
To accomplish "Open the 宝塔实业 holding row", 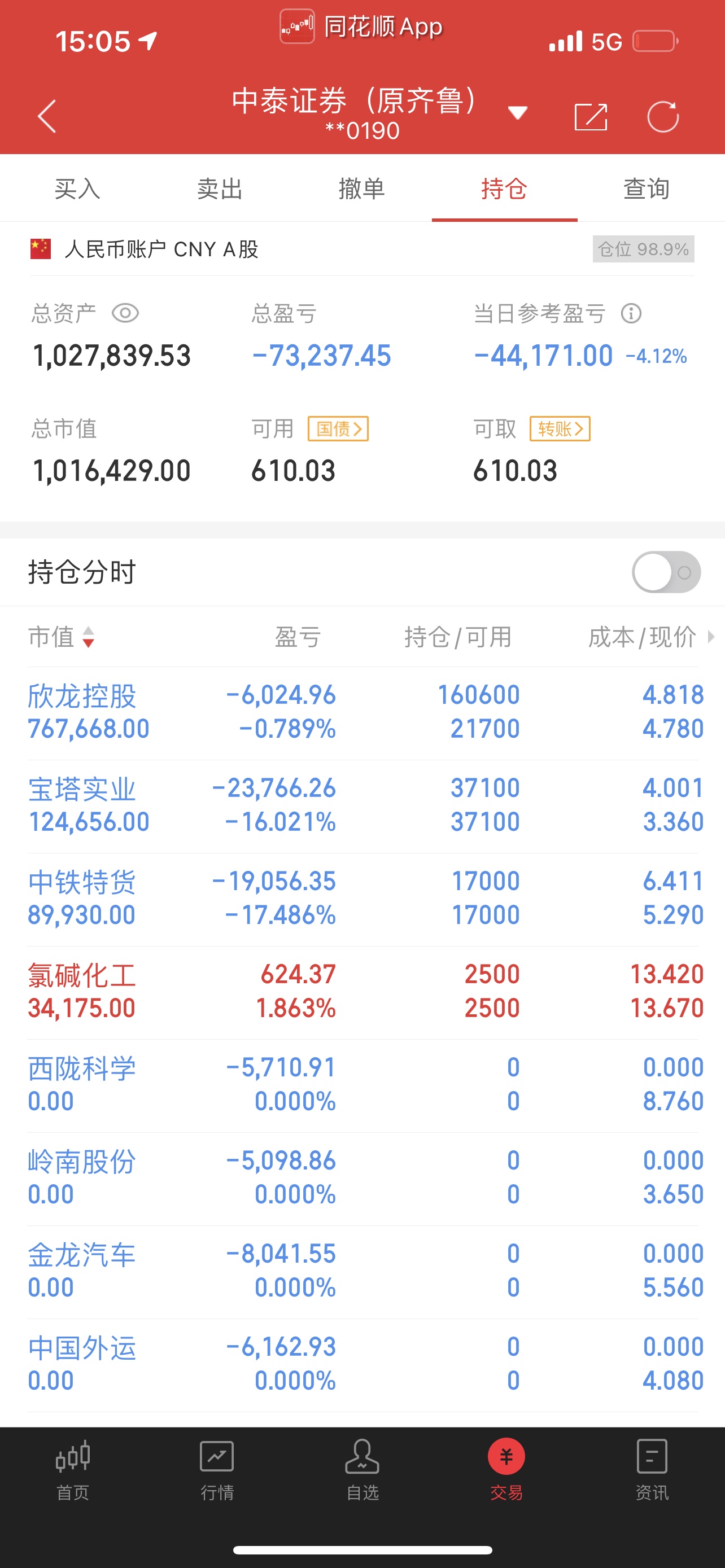I will [362, 806].
